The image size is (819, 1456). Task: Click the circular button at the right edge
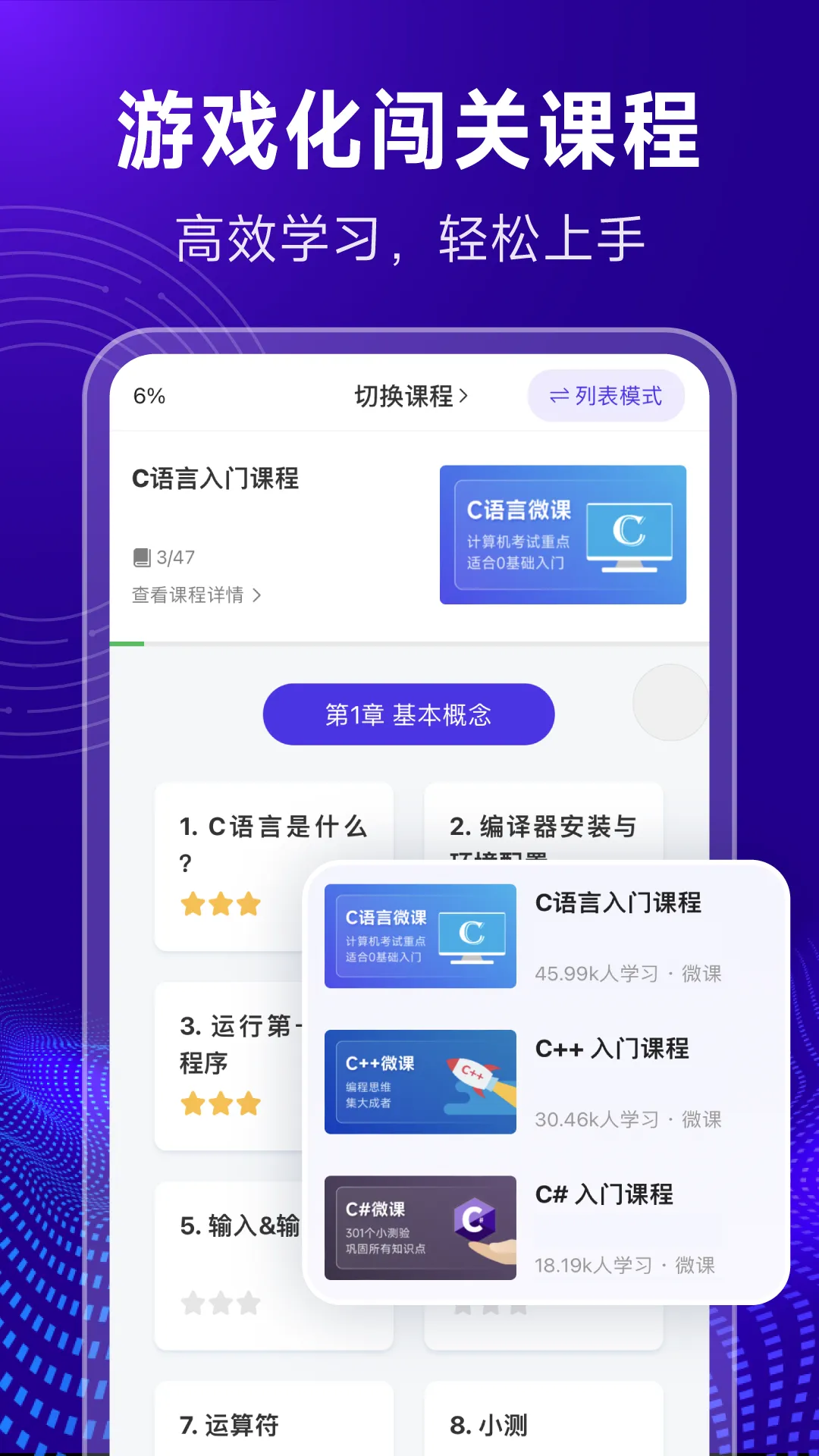pos(670,704)
